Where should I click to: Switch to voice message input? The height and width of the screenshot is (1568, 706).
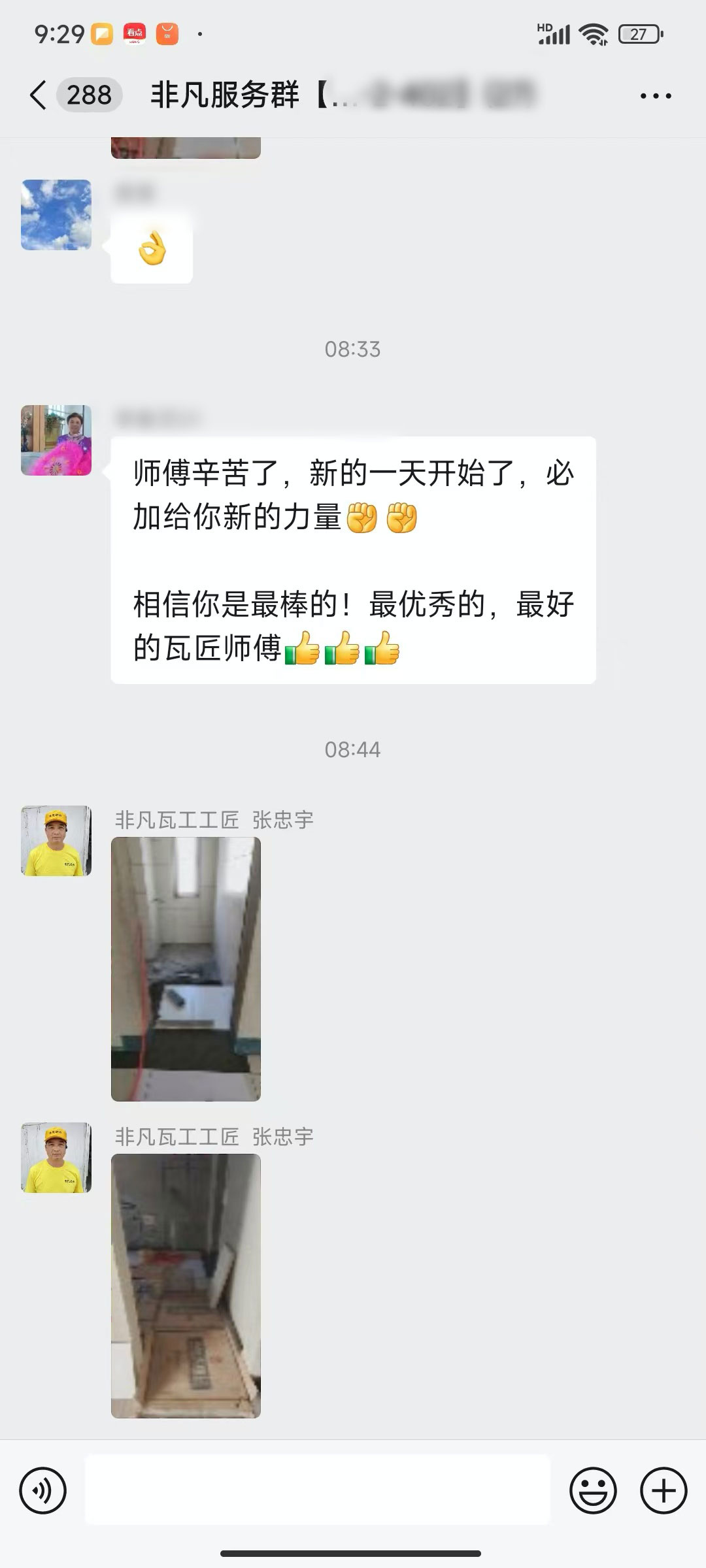tap(43, 1490)
